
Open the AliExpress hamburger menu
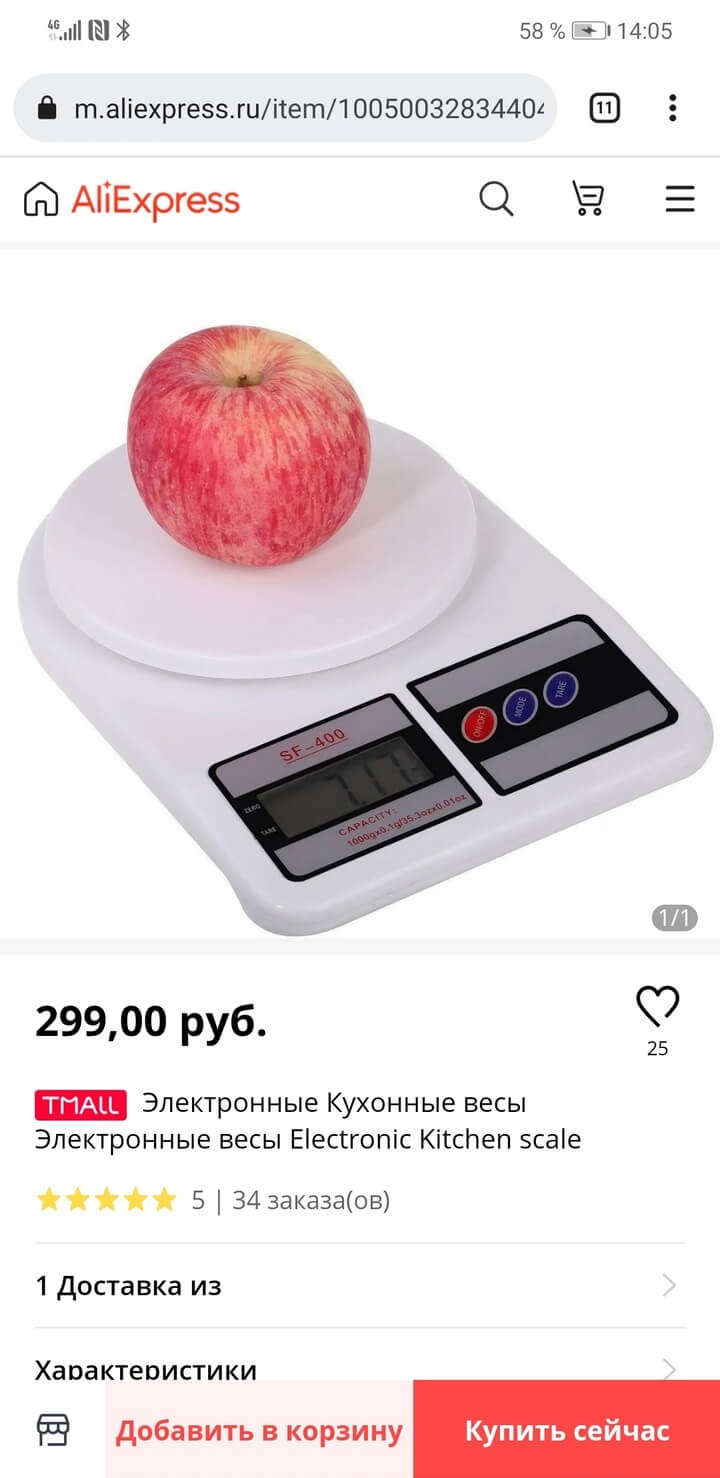pos(680,199)
